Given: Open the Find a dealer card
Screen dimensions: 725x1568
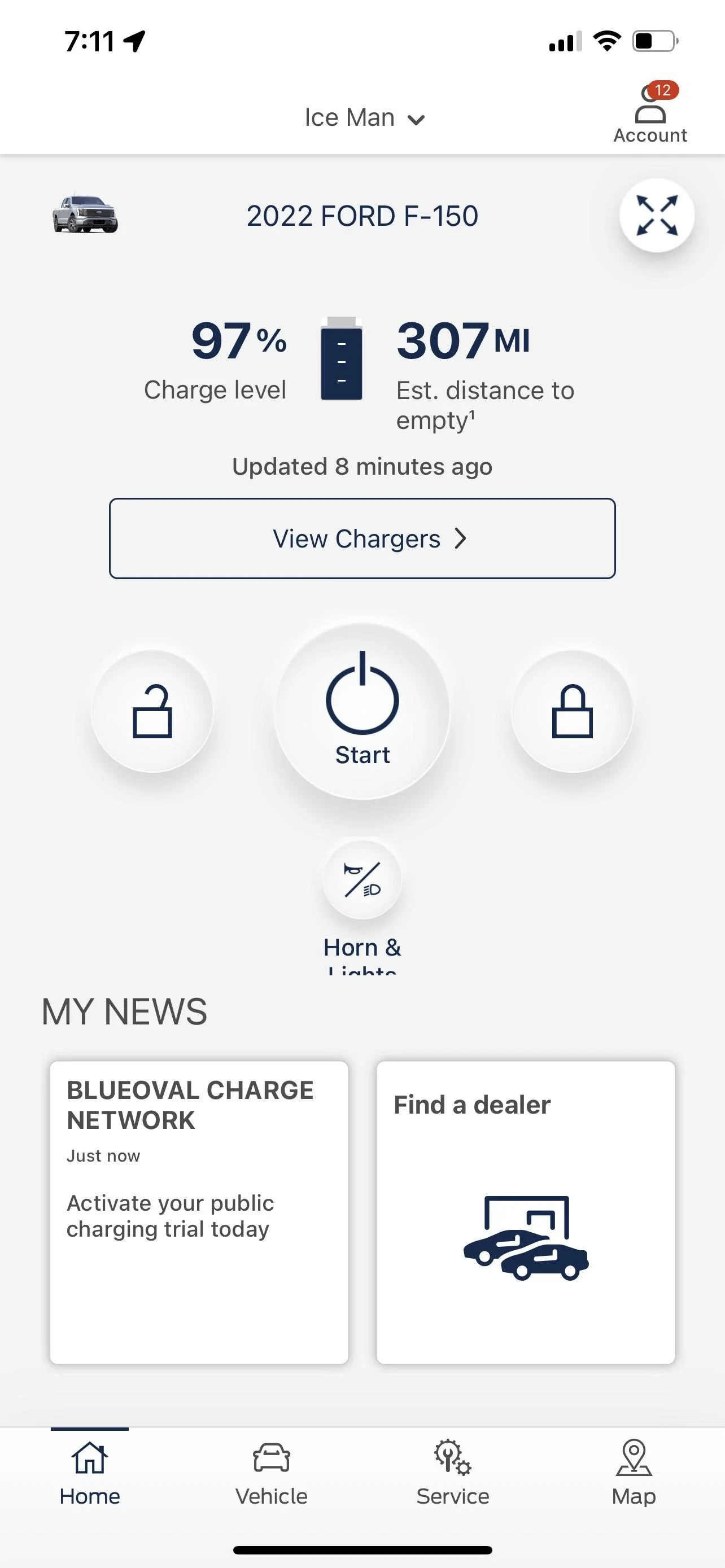Looking at the screenshot, I should [525, 1212].
